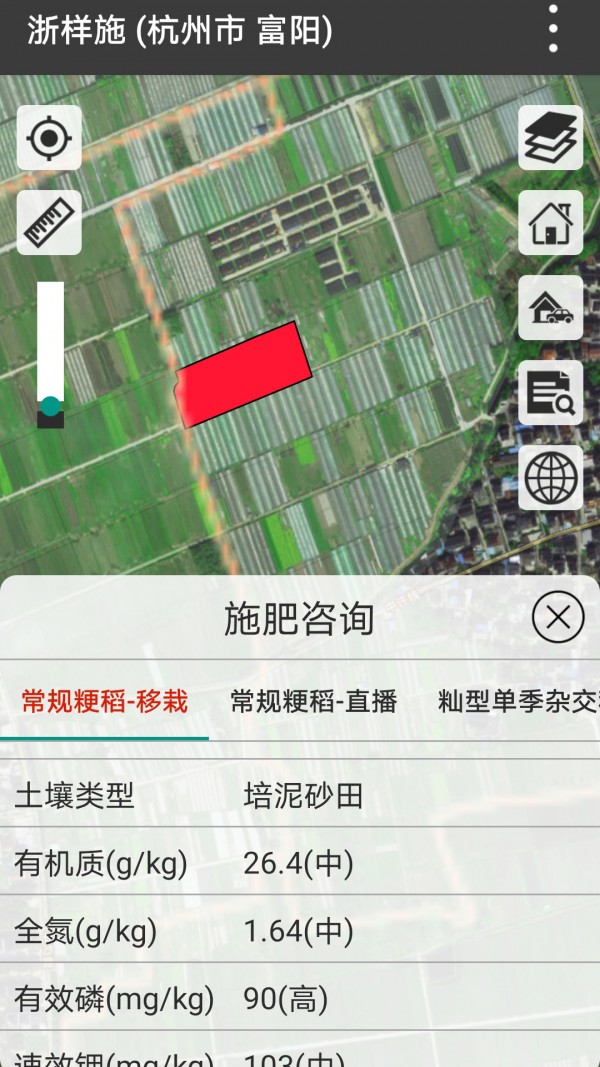Tap the globe icon button

point(551,478)
